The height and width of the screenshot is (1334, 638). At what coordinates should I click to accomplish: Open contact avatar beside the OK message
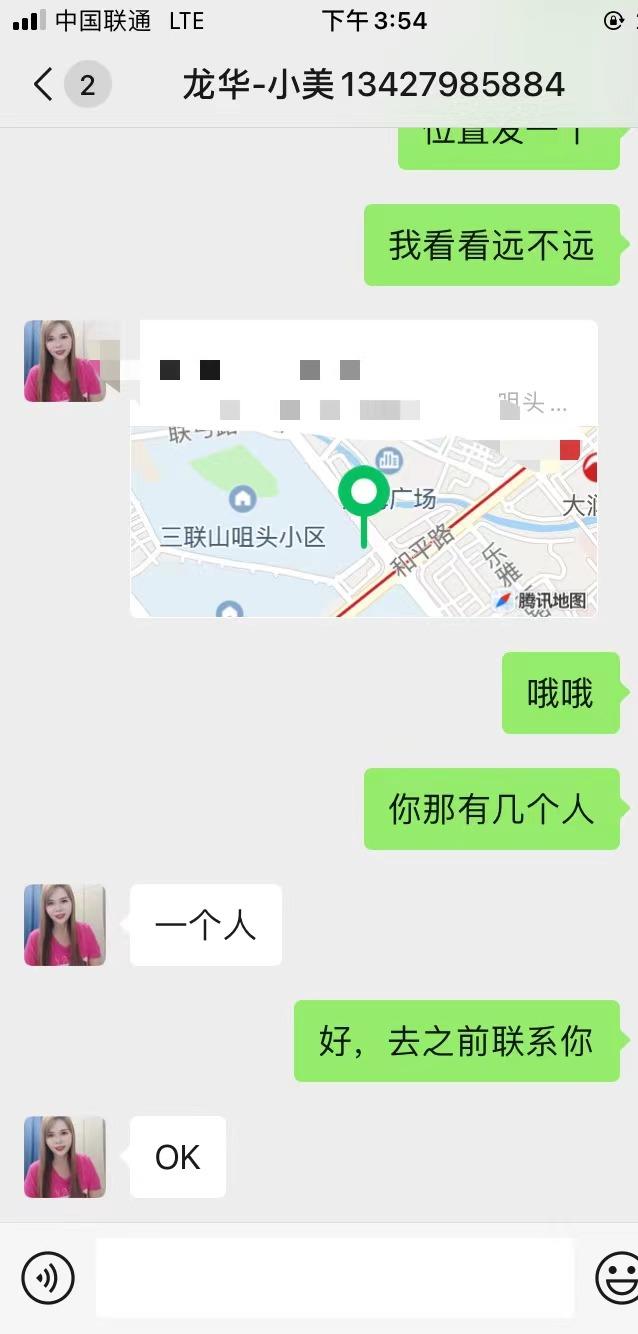point(65,1157)
